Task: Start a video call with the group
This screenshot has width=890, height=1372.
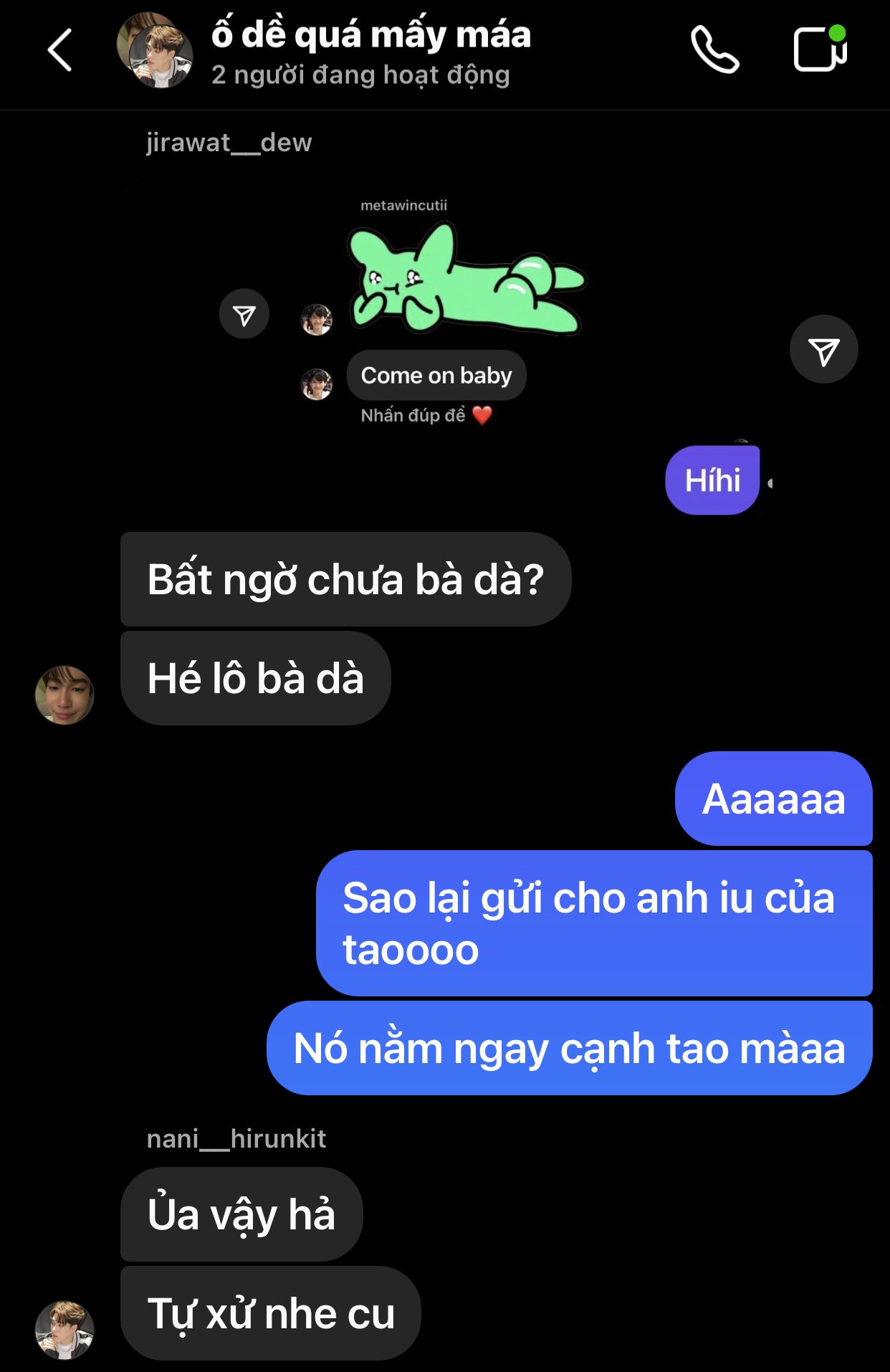Action: [x=820, y=49]
